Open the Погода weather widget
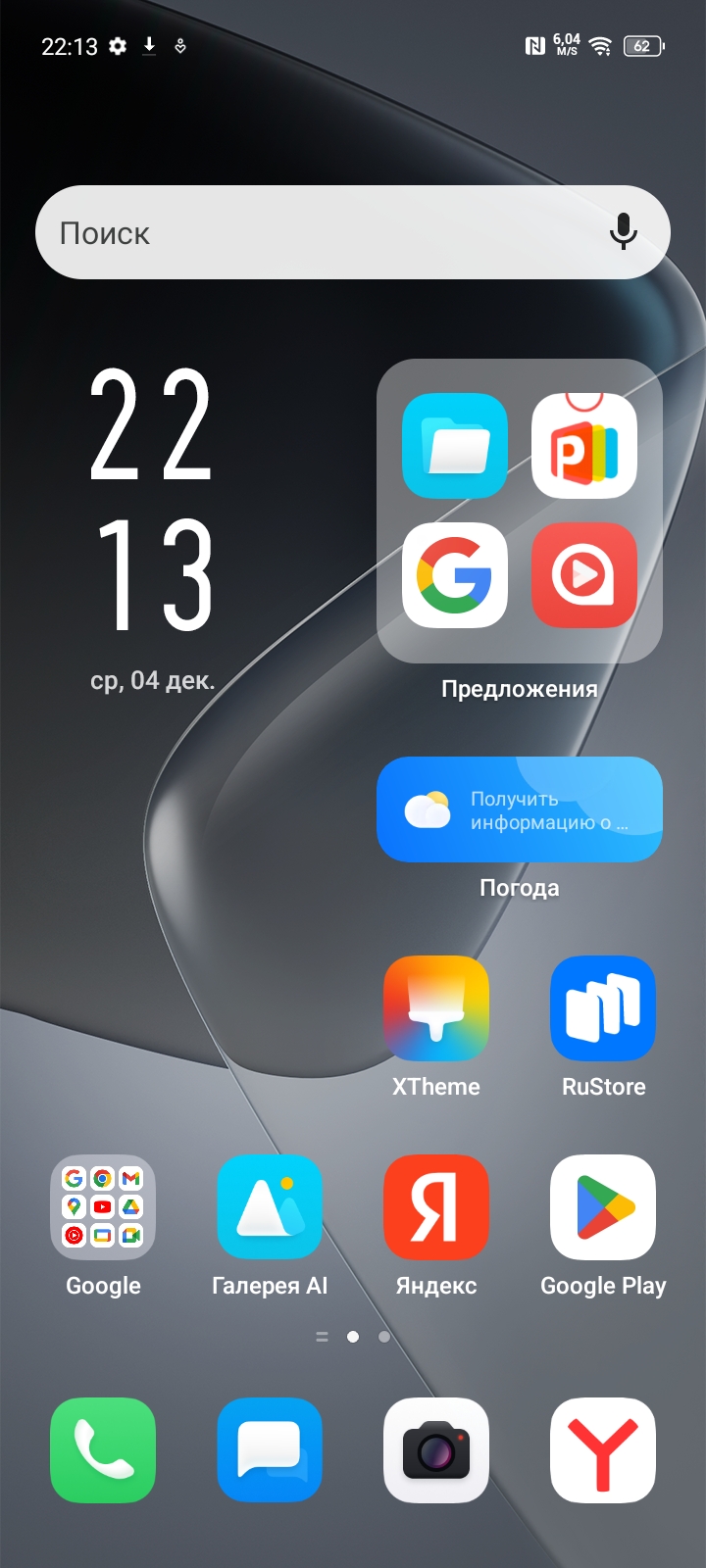This screenshot has height=1568, width=706. coord(520,809)
